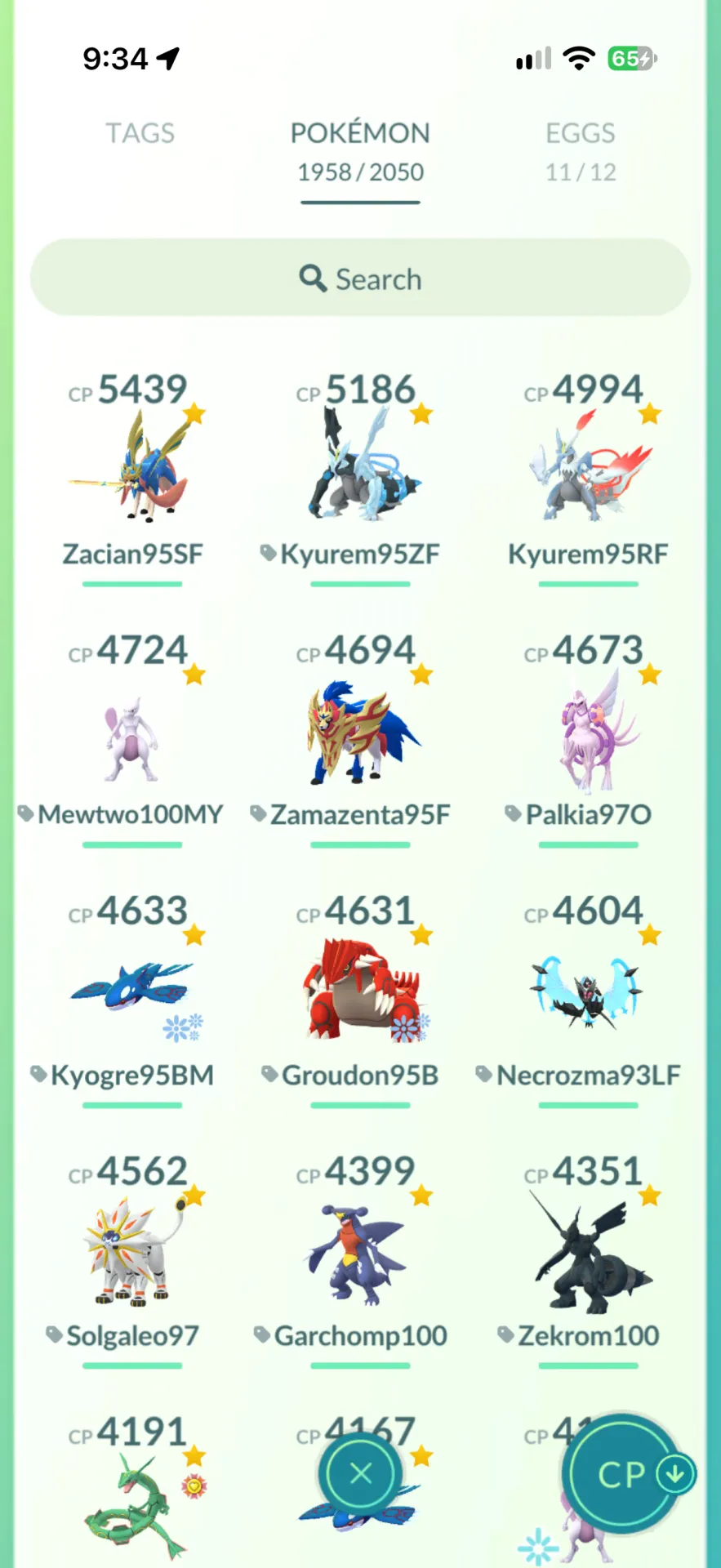Switch to the Tags tab
Image resolution: width=721 pixels, height=1568 pixels.
coord(140,133)
